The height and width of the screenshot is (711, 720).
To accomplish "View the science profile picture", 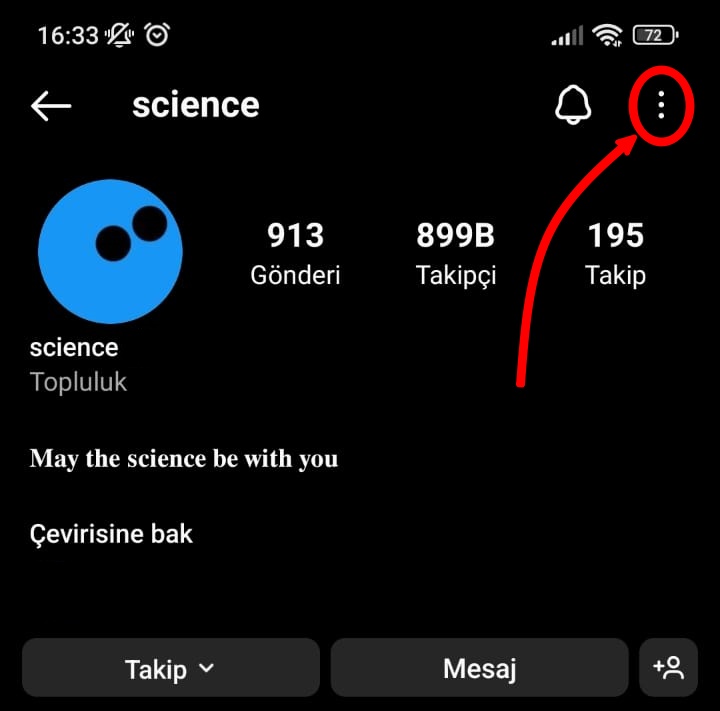I will [x=110, y=251].
